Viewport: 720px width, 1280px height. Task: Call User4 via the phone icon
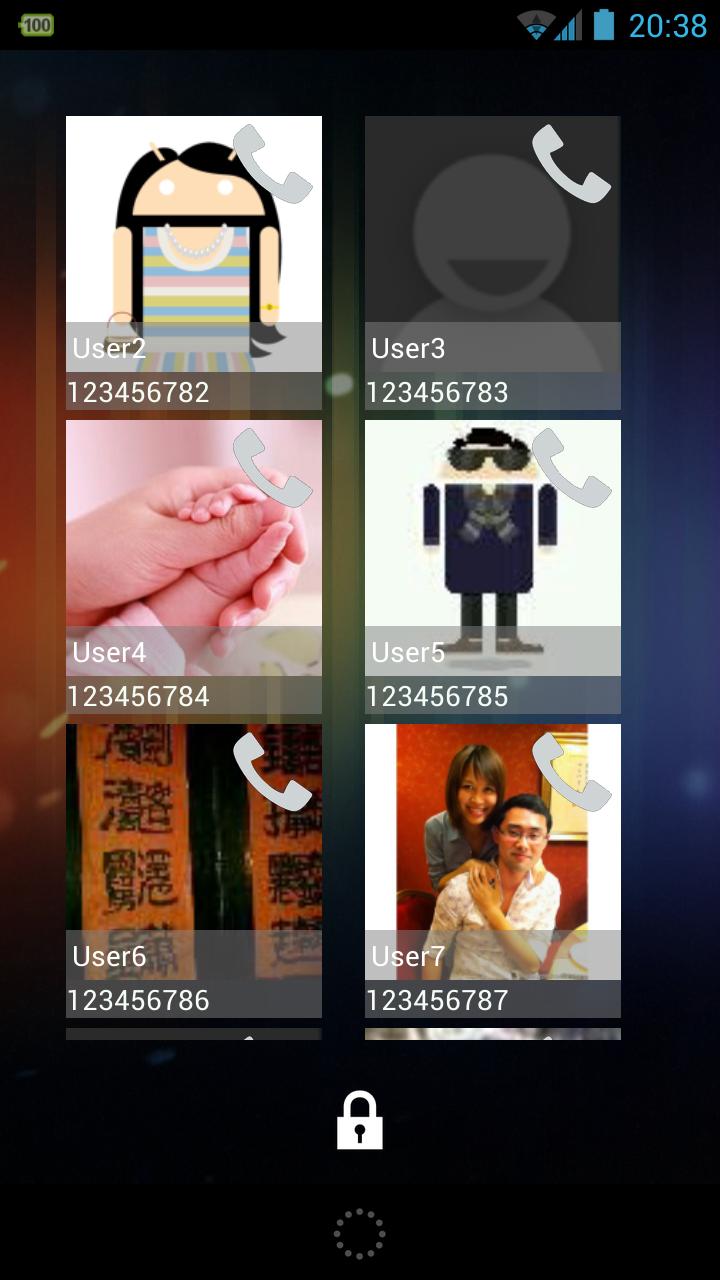[272, 468]
